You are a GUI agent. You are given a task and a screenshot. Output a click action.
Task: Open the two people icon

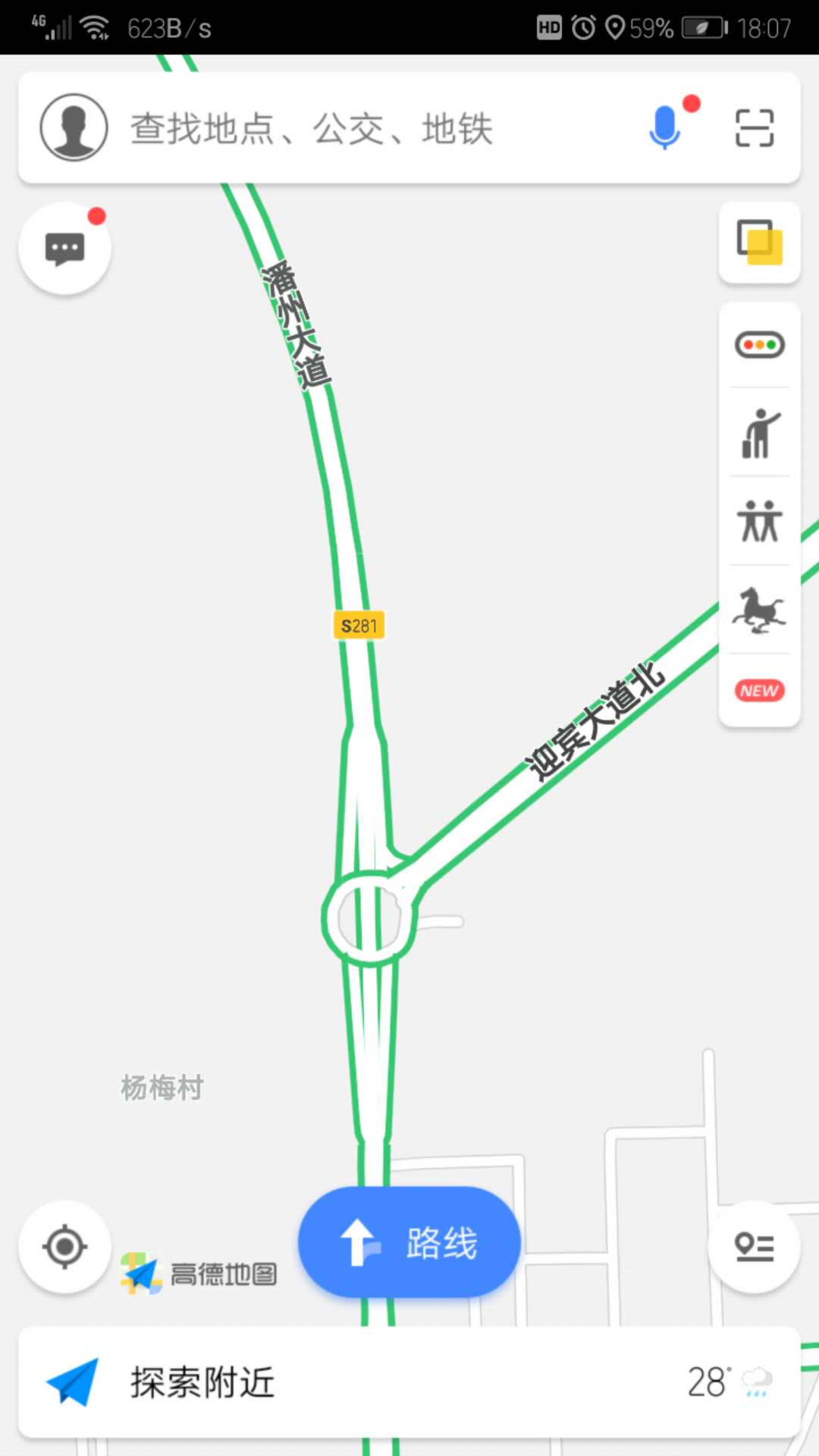[x=759, y=521]
